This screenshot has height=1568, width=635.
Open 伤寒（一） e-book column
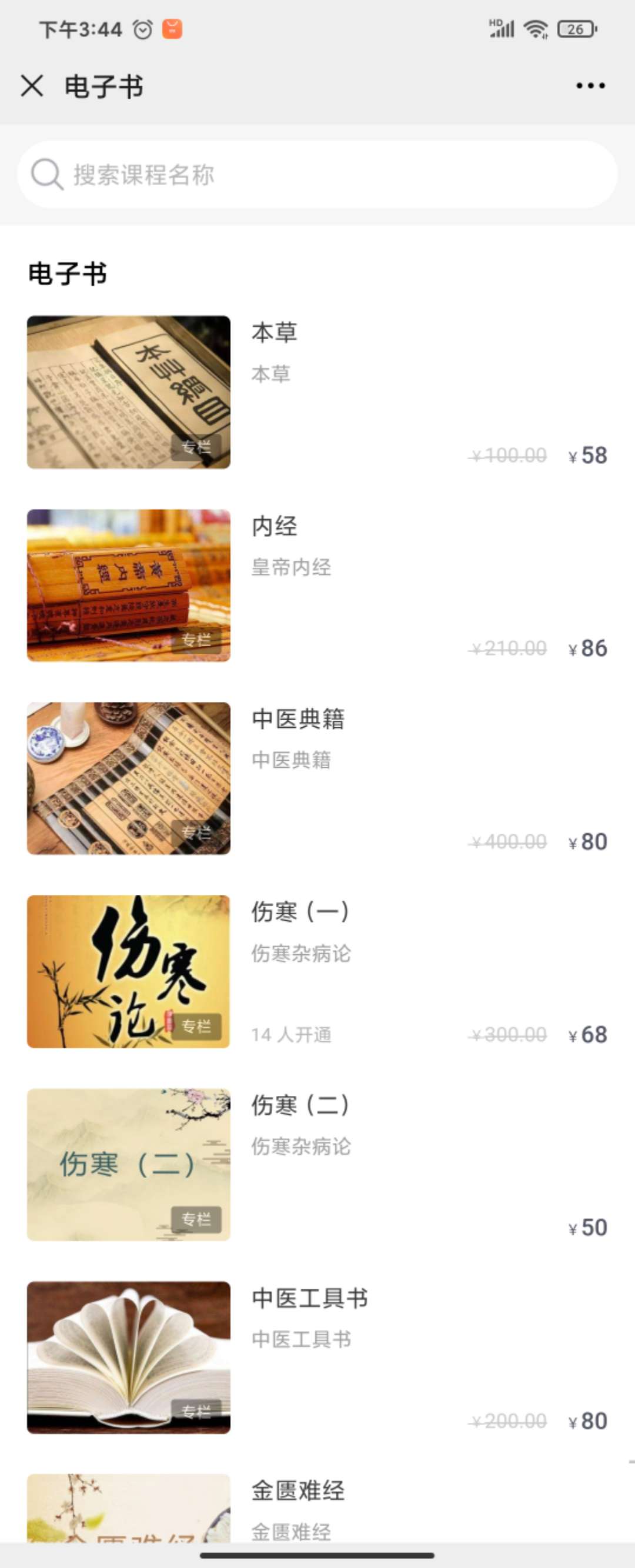click(x=316, y=971)
